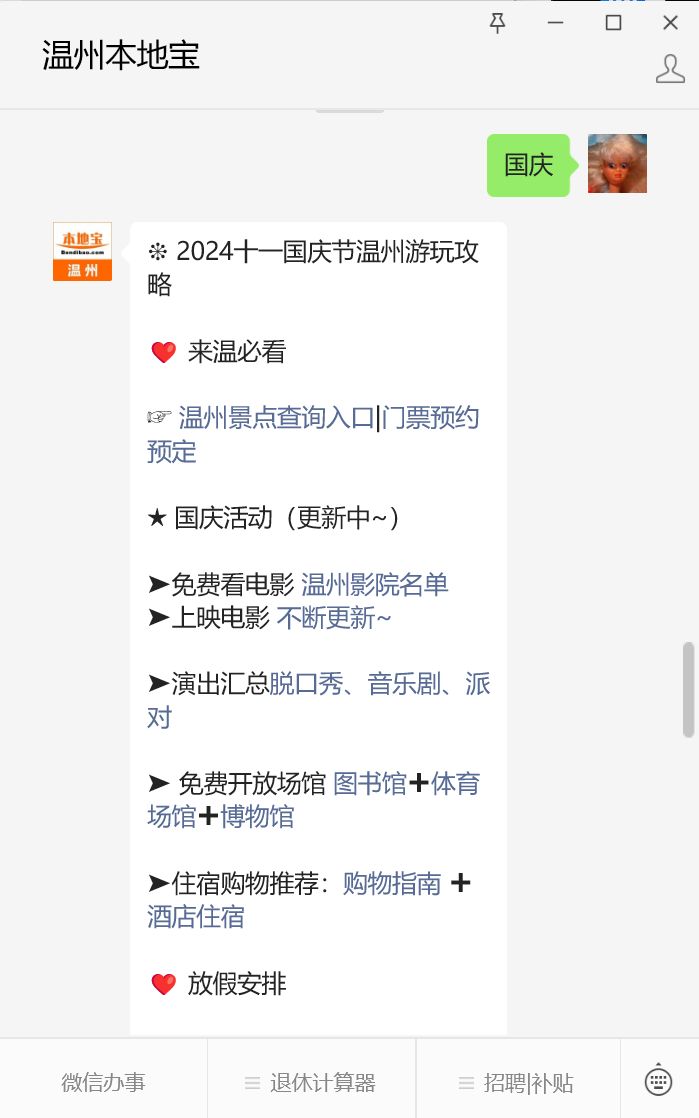
Task: Open 博物馆 link
Action: 257,817
